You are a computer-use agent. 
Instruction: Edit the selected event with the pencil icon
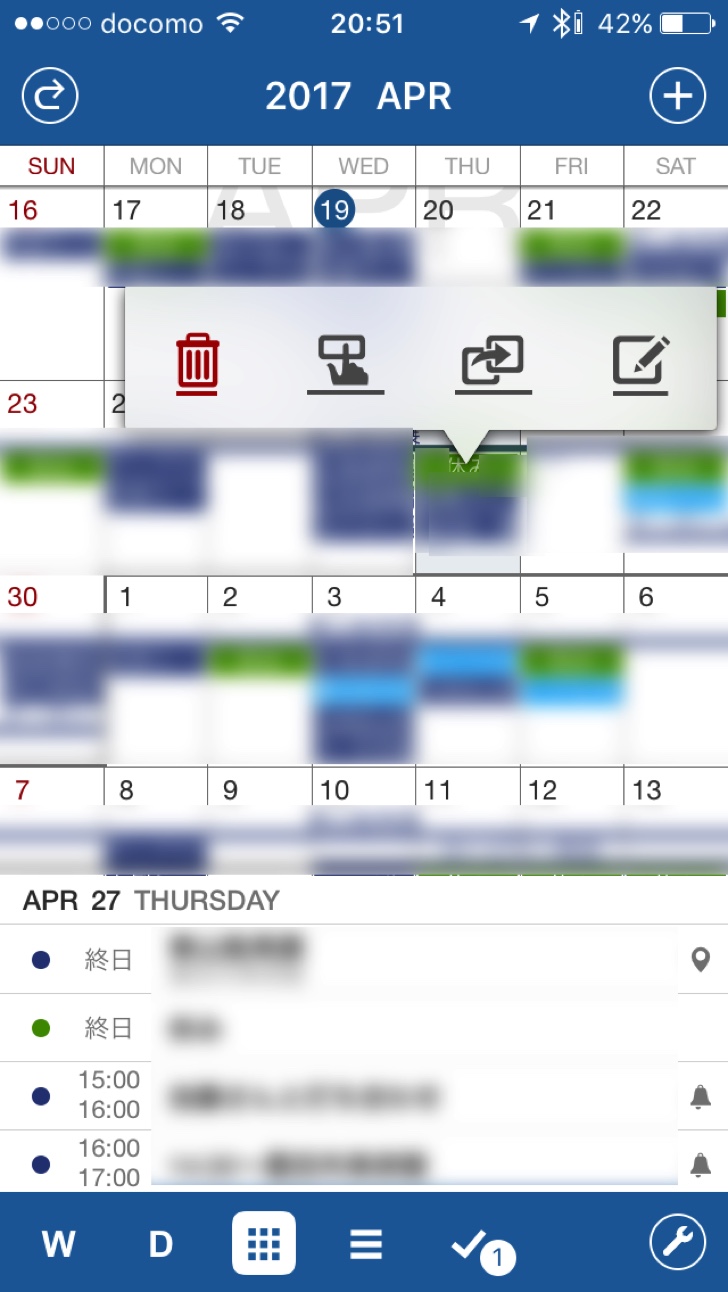pyautogui.click(x=640, y=364)
